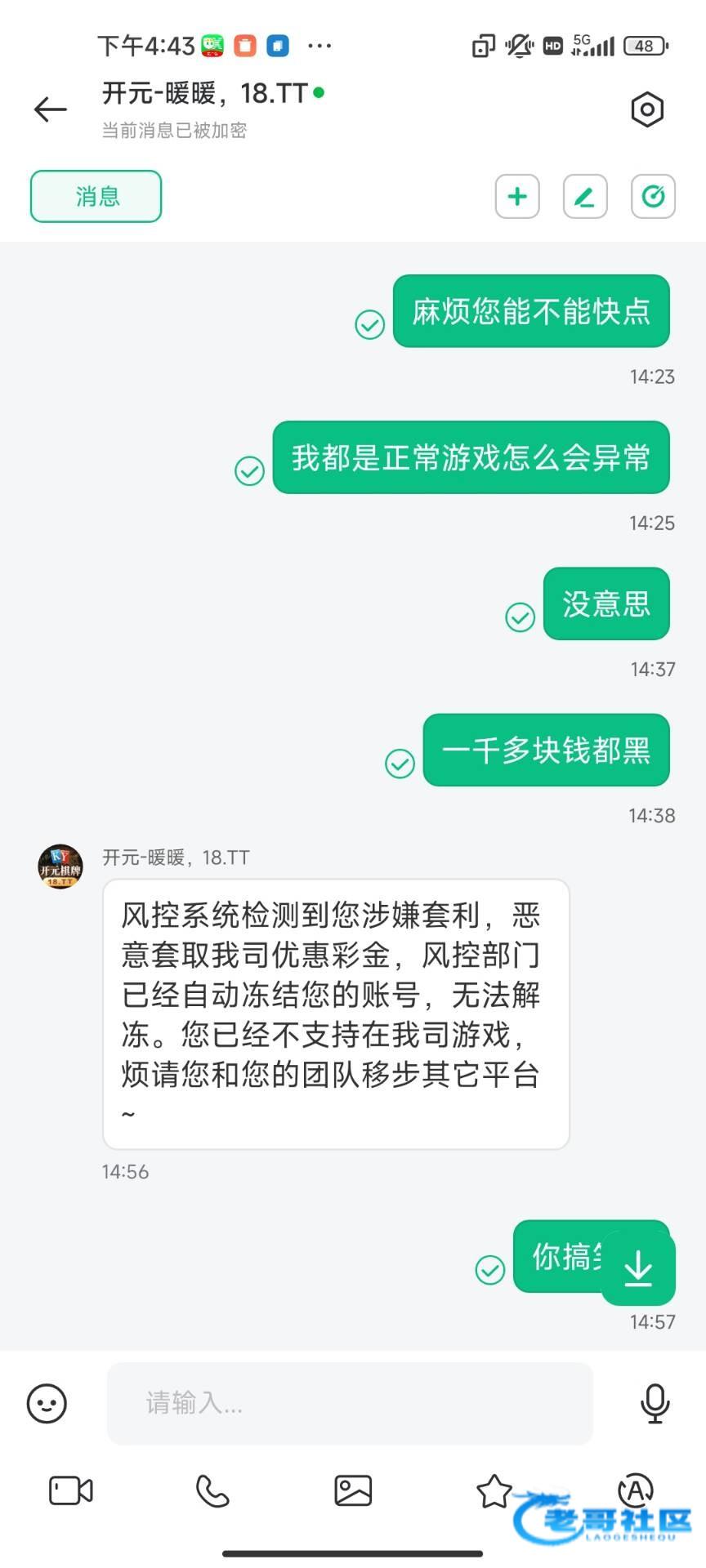Open the star favorites icon
The height and width of the screenshot is (1568, 706).
click(x=494, y=1491)
